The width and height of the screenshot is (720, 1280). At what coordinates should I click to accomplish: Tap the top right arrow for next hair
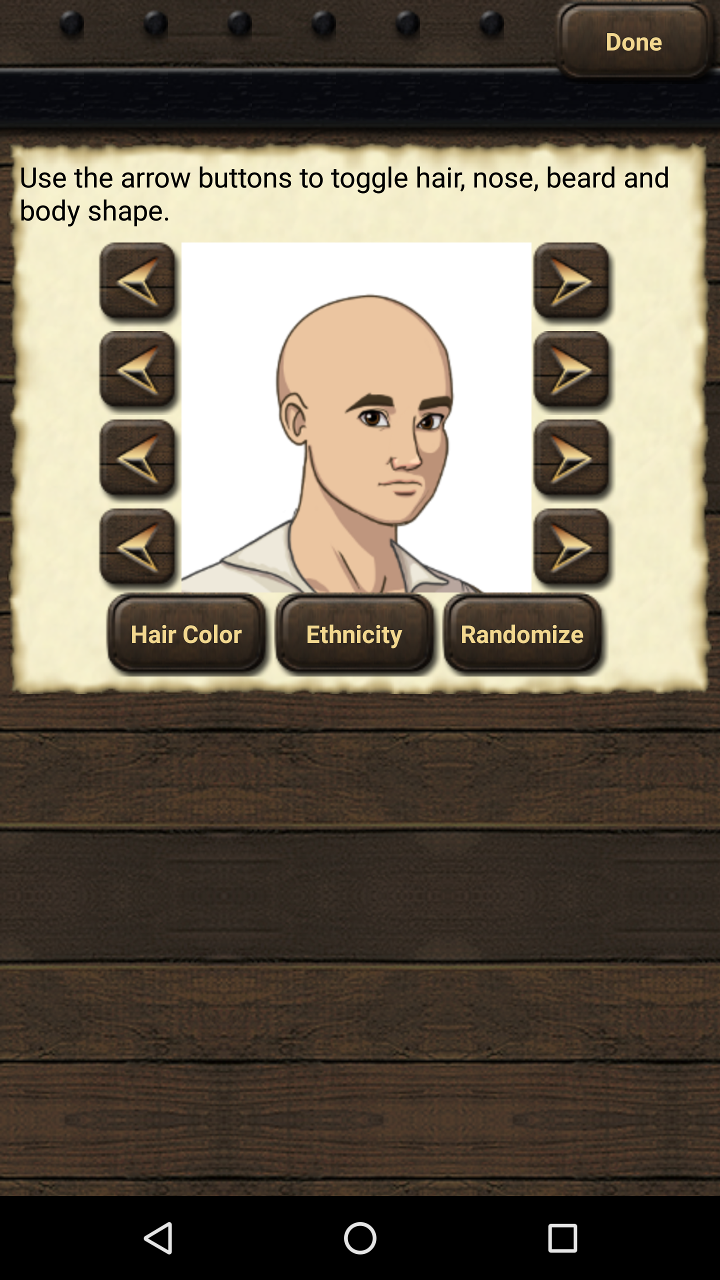pyautogui.click(x=572, y=282)
